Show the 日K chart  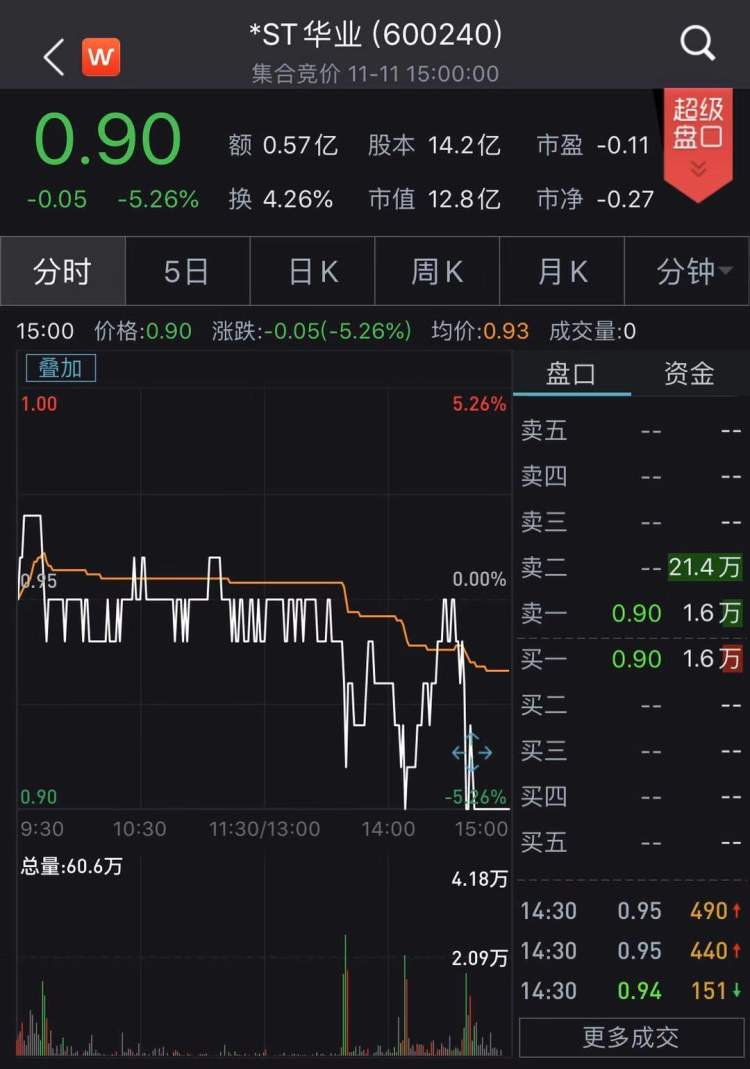[x=313, y=271]
